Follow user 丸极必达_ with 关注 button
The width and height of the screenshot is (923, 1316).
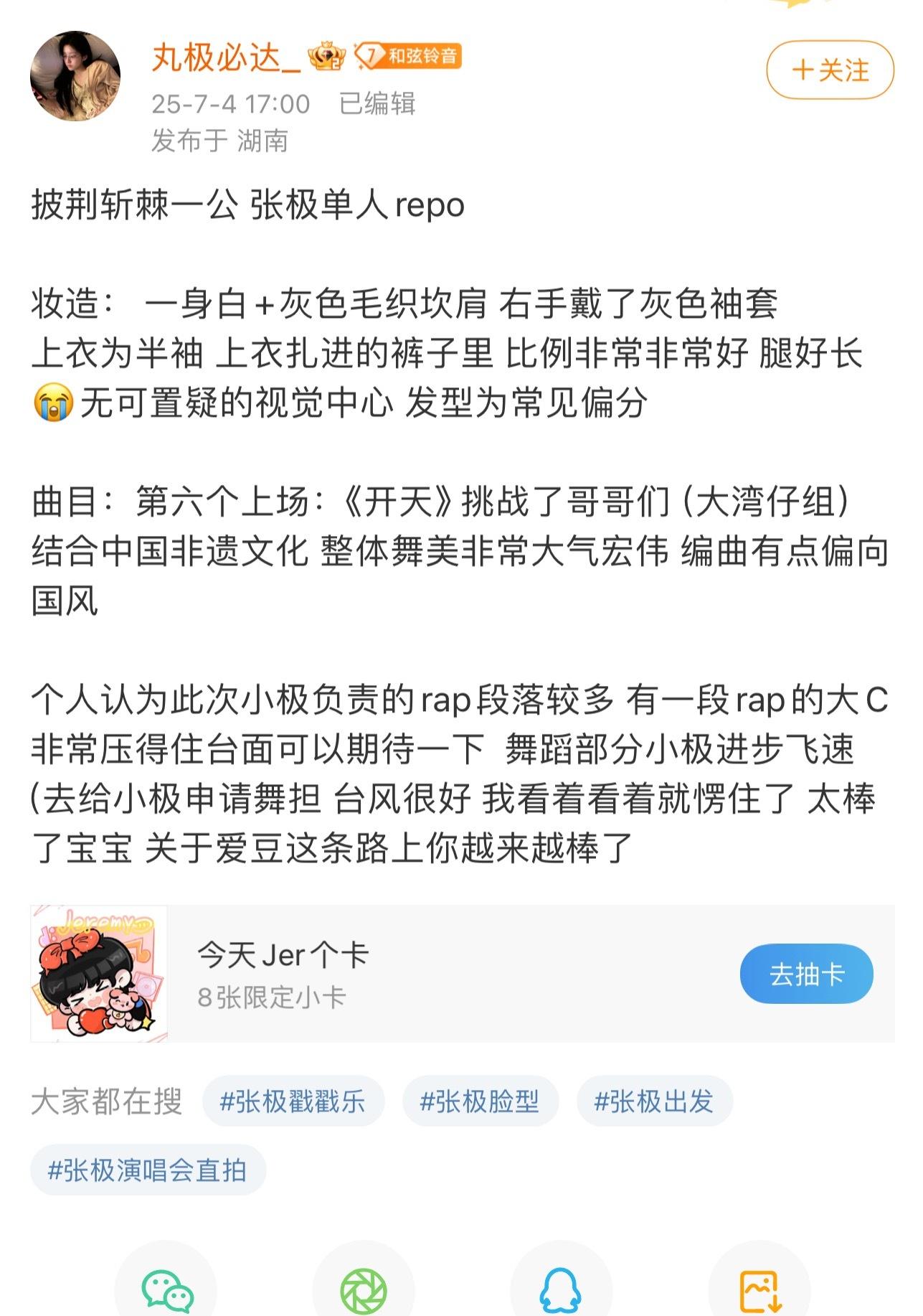point(830,70)
